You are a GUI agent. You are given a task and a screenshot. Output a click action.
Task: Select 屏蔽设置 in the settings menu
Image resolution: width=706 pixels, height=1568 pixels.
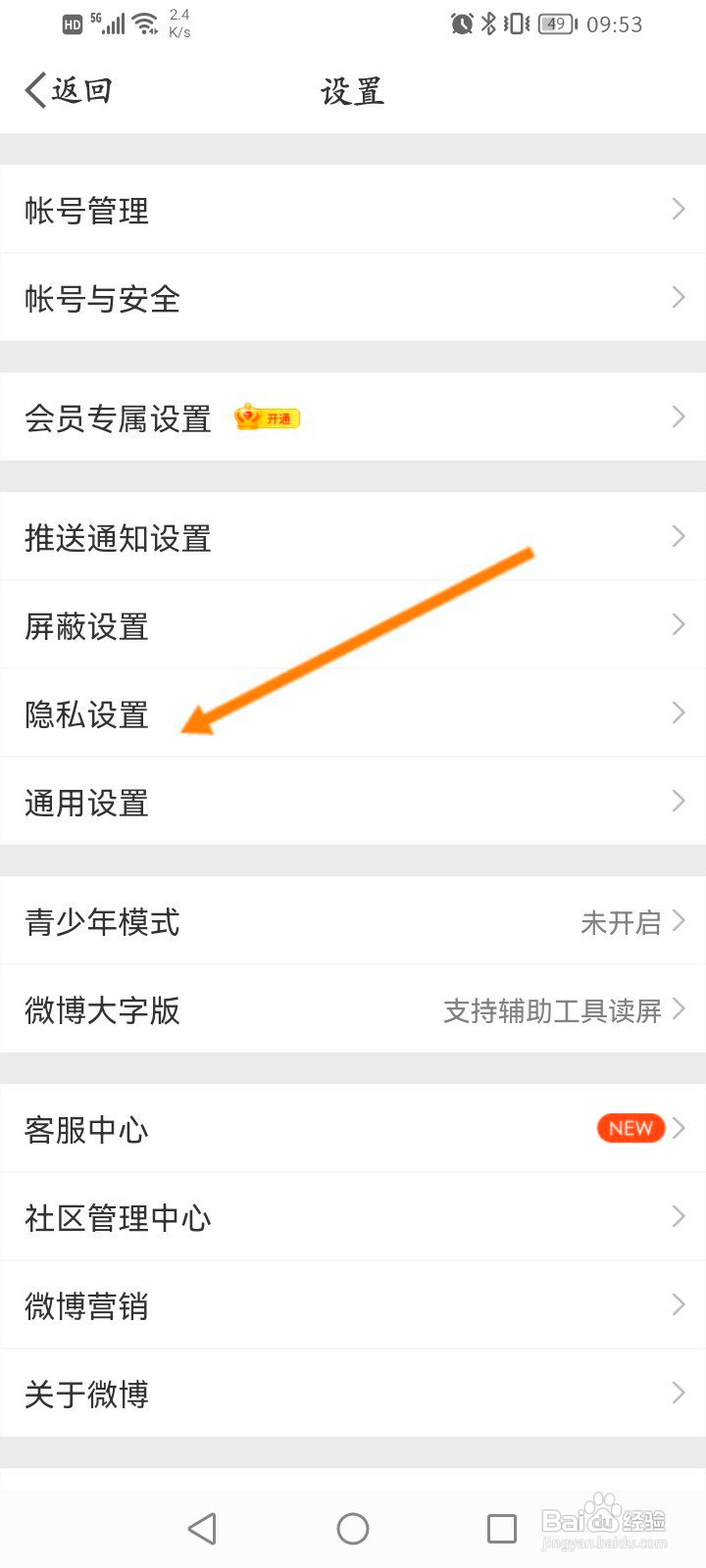(x=353, y=624)
